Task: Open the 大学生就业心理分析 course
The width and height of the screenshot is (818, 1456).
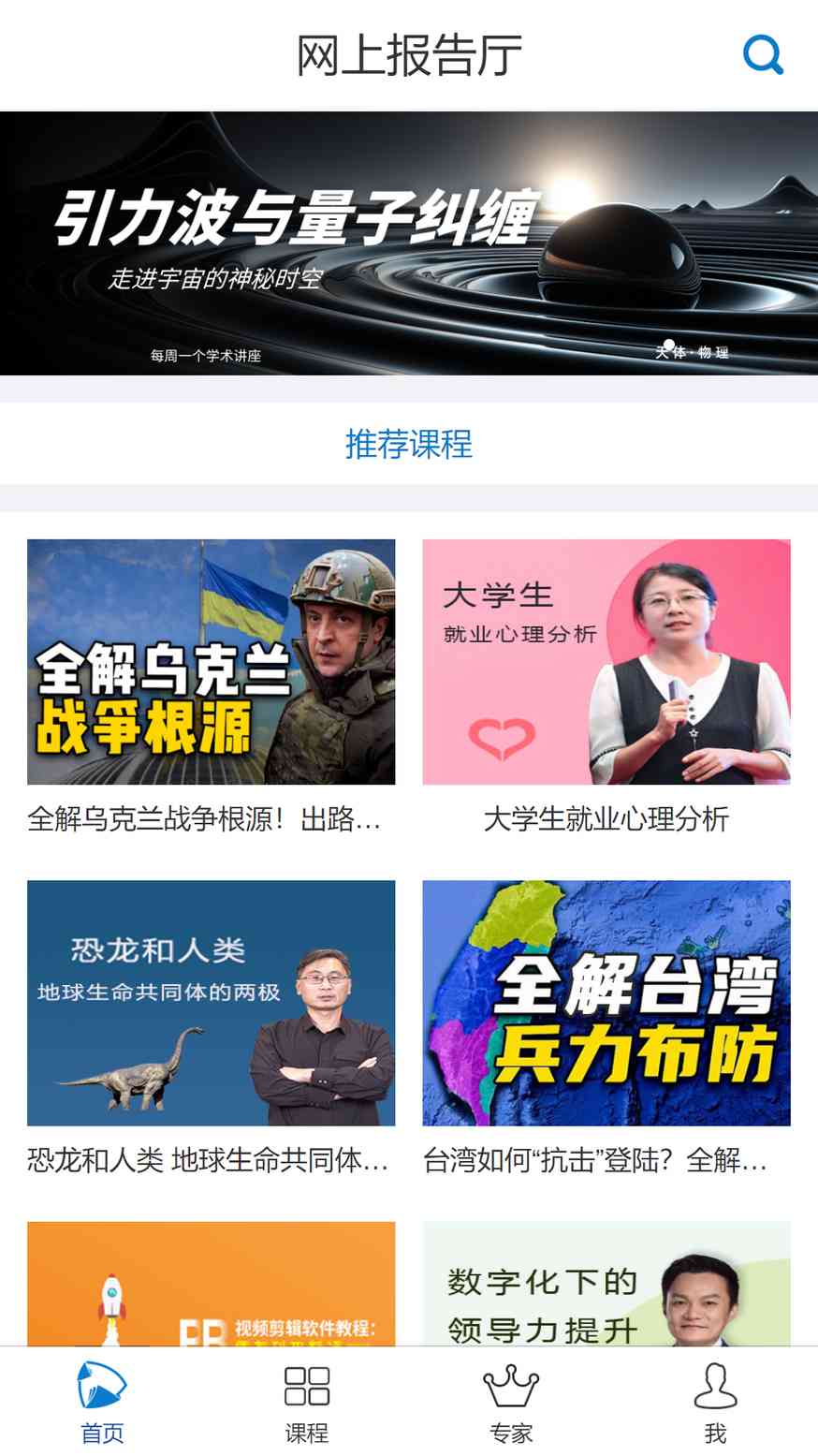Action: point(606,662)
